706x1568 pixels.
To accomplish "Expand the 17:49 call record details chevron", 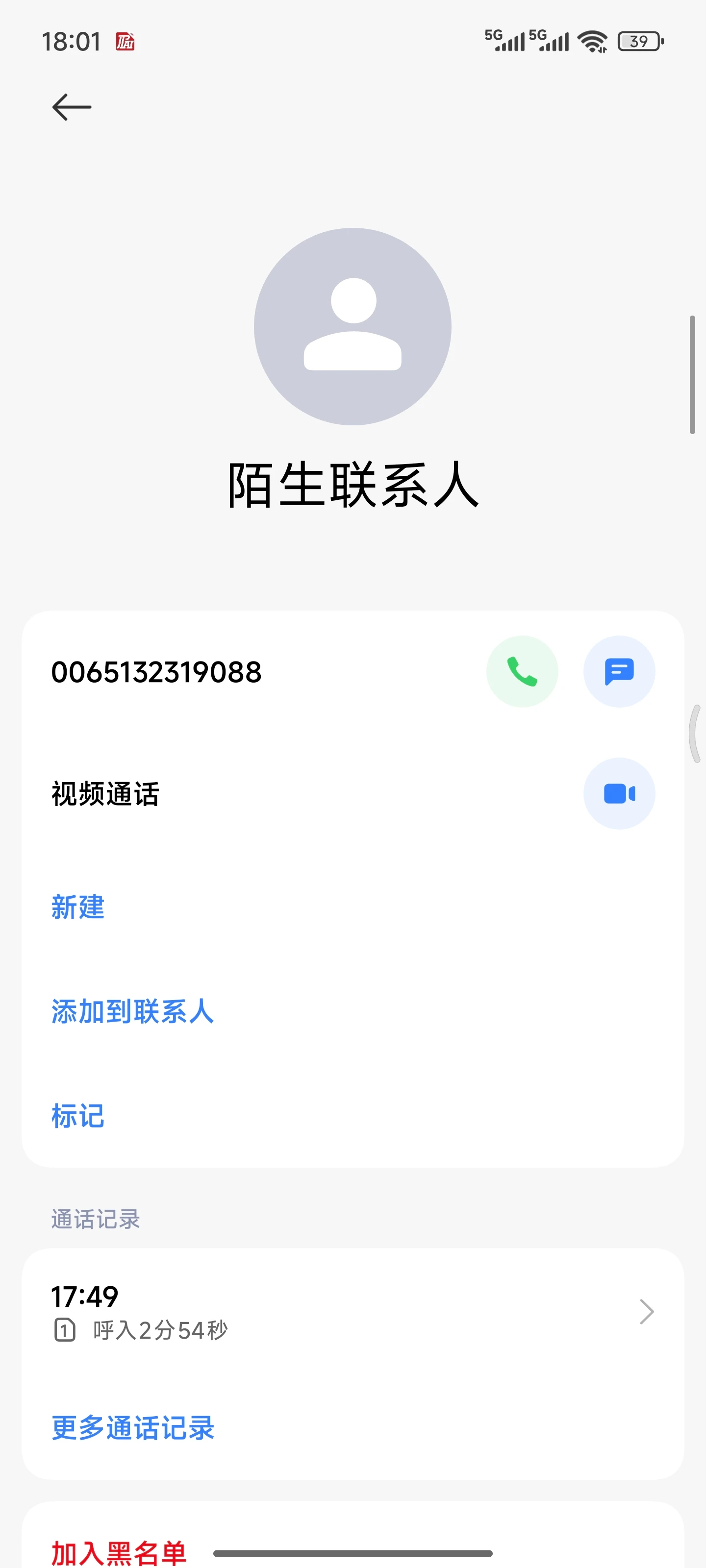I will 647,1312.
